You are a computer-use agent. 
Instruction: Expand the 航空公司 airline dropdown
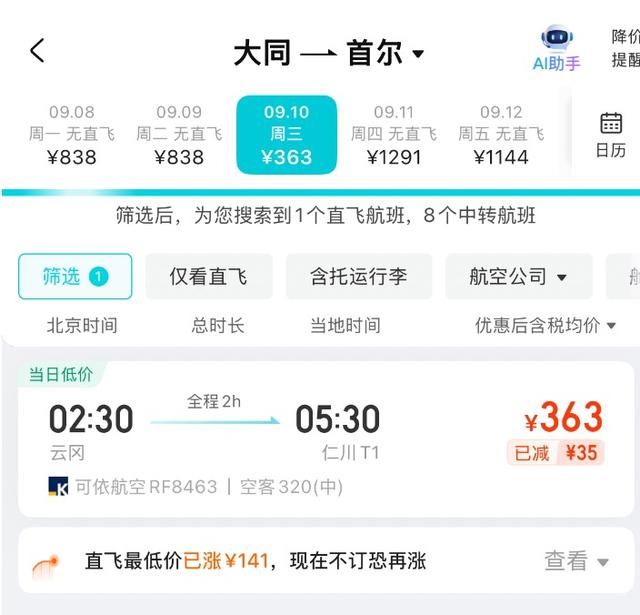coord(518,277)
